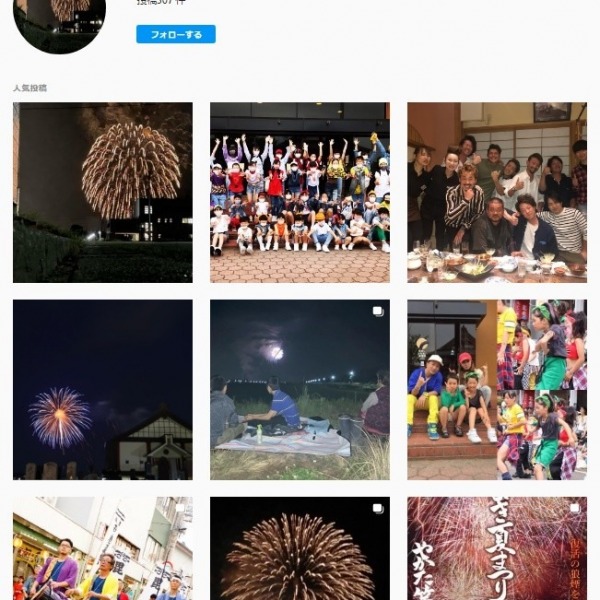The width and height of the screenshot is (600, 600).
Task: Open the moonlit riverside picnic post
Action: [x=300, y=390]
